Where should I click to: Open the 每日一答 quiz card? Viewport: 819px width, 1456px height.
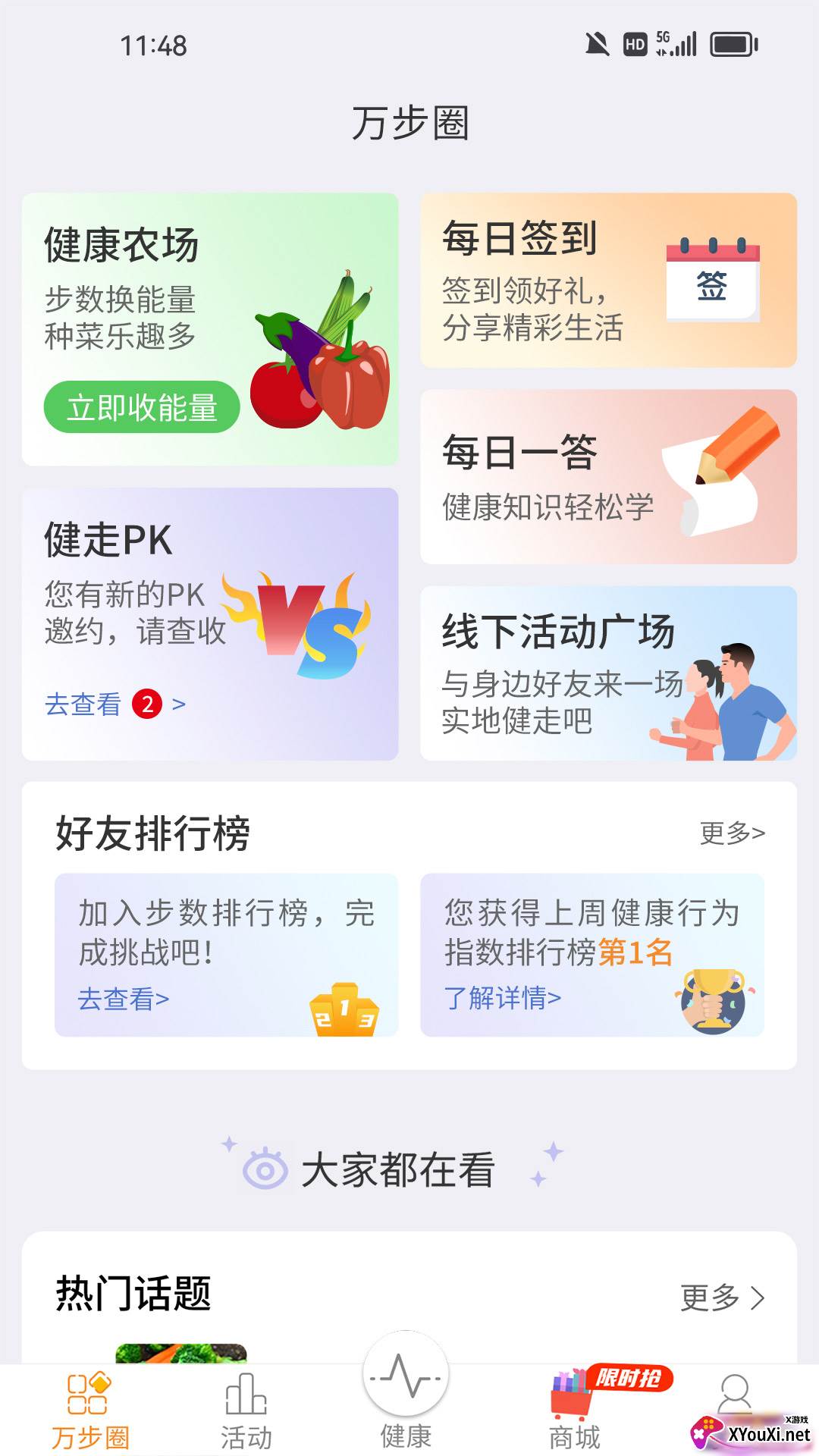click(608, 476)
